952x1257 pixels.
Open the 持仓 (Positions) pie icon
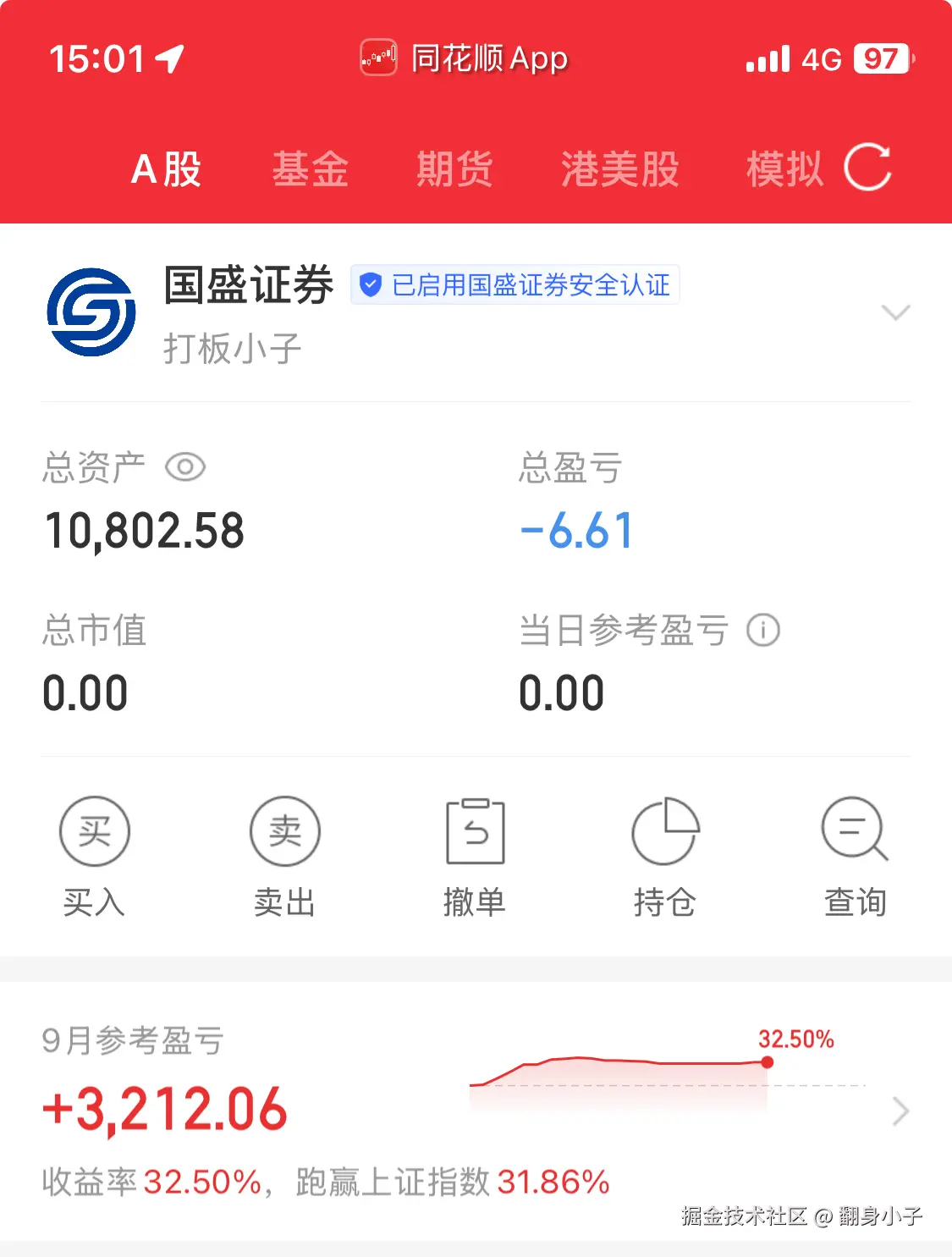666,831
